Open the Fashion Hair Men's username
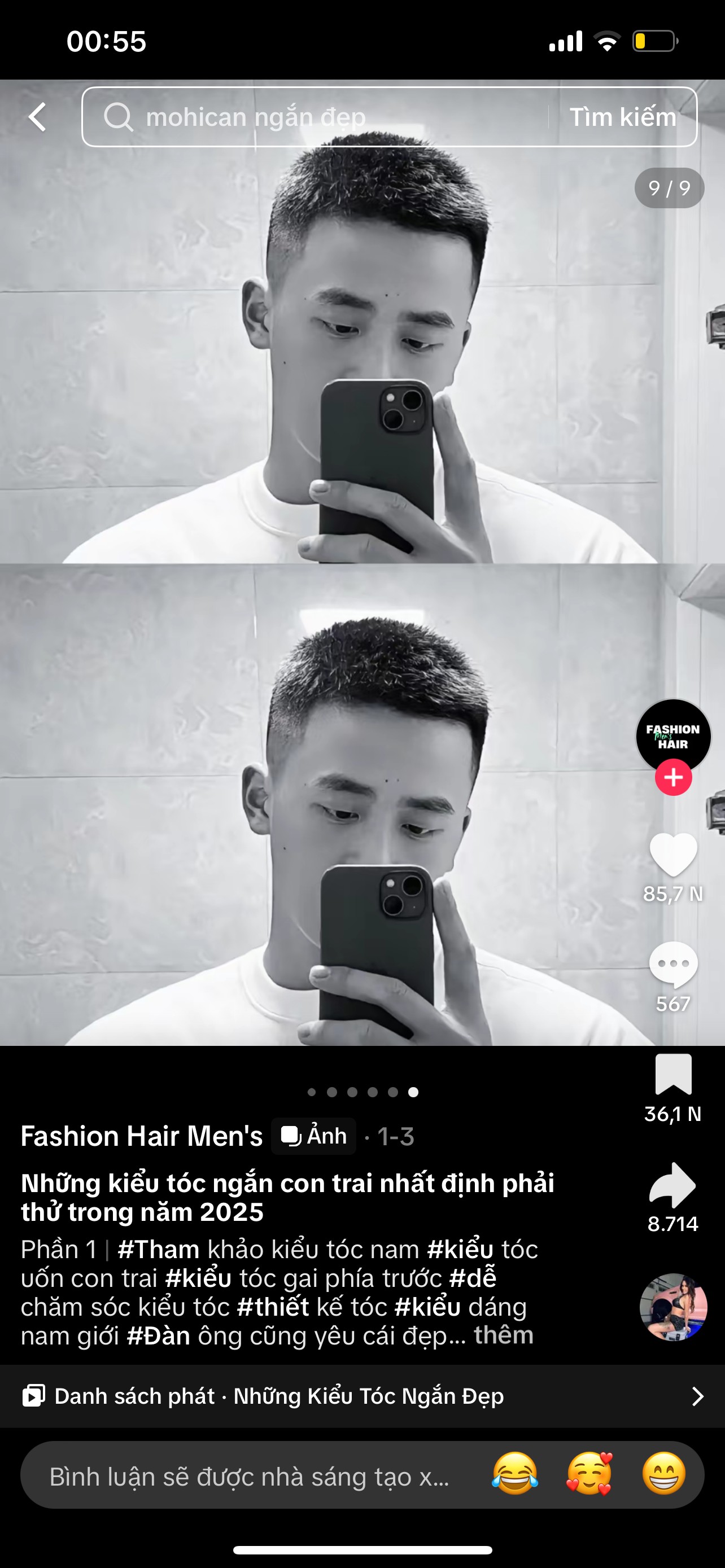This screenshot has height=1568, width=725. point(142,1136)
